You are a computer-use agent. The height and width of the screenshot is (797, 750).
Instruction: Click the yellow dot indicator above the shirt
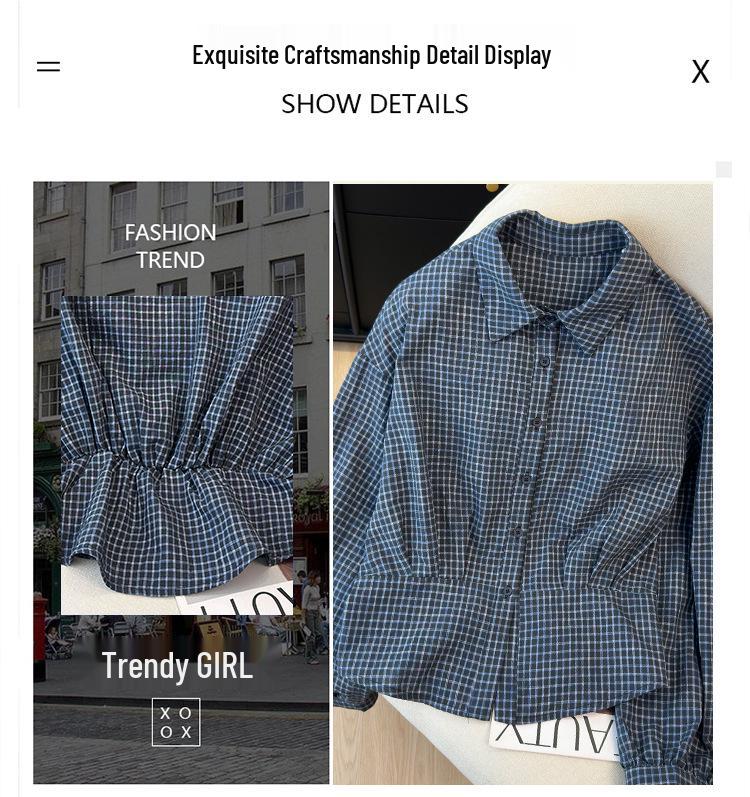[x=492, y=186]
